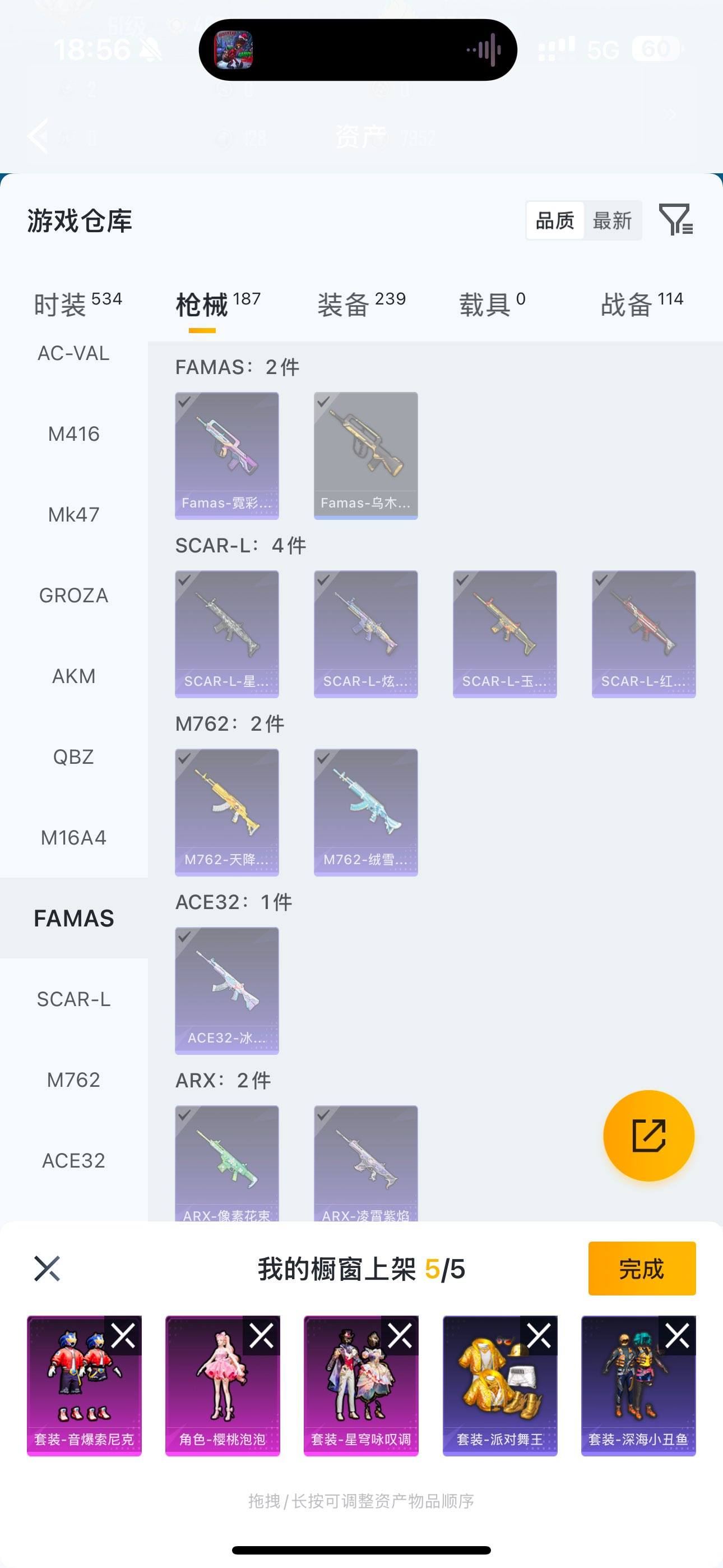Select the Famas-霓彩 weapon skin
Viewport: 723px width, 1568px height.
pos(227,455)
